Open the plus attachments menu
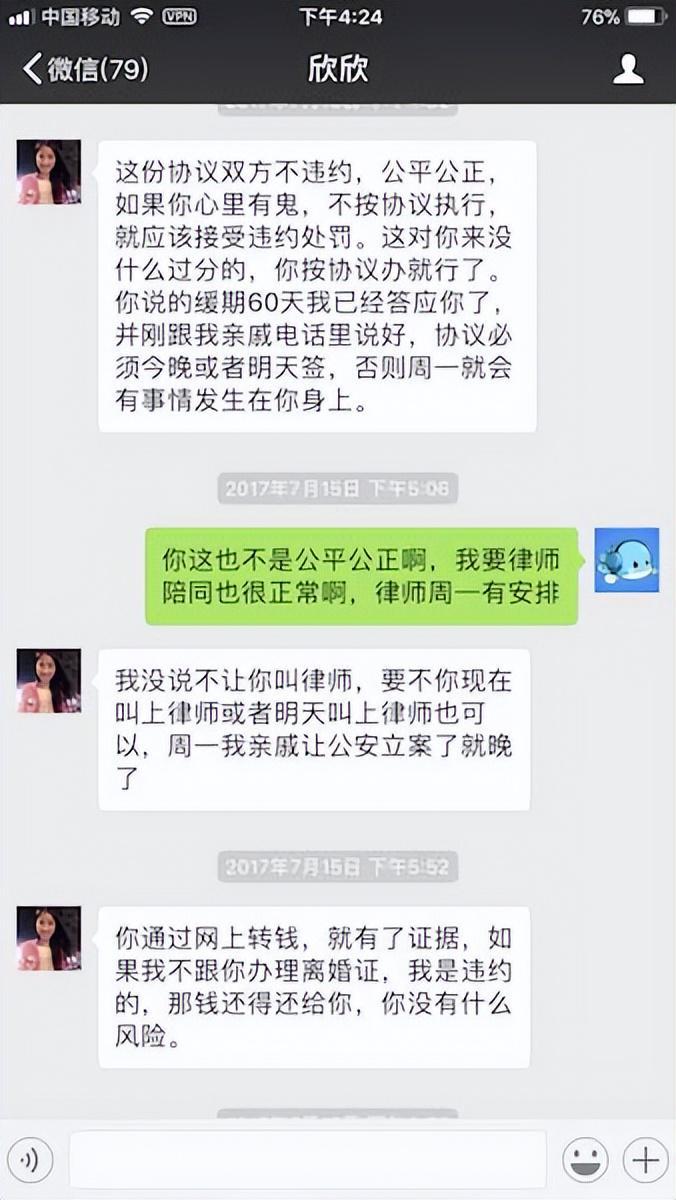The height and width of the screenshot is (1200, 676). 645,1160
